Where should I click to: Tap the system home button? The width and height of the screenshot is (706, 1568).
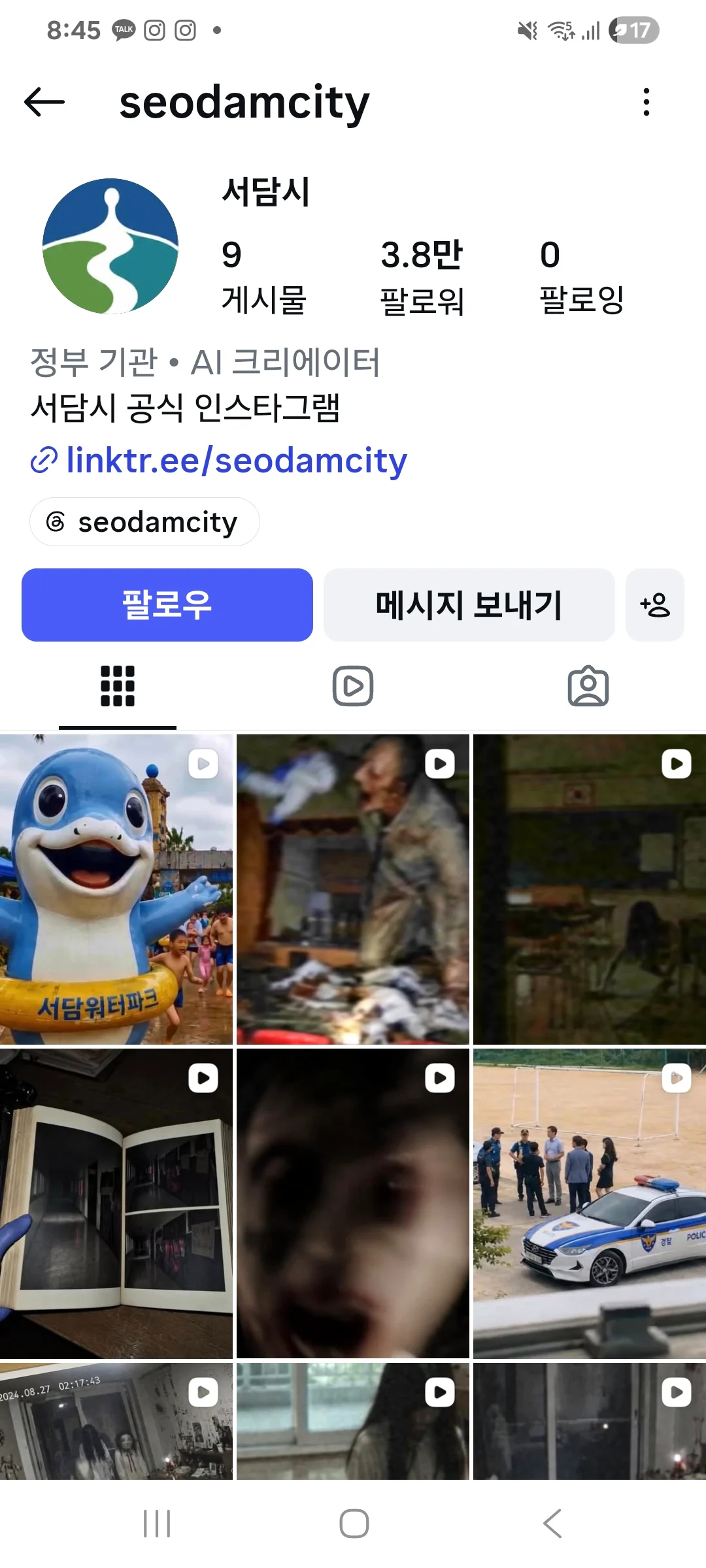tap(354, 1524)
